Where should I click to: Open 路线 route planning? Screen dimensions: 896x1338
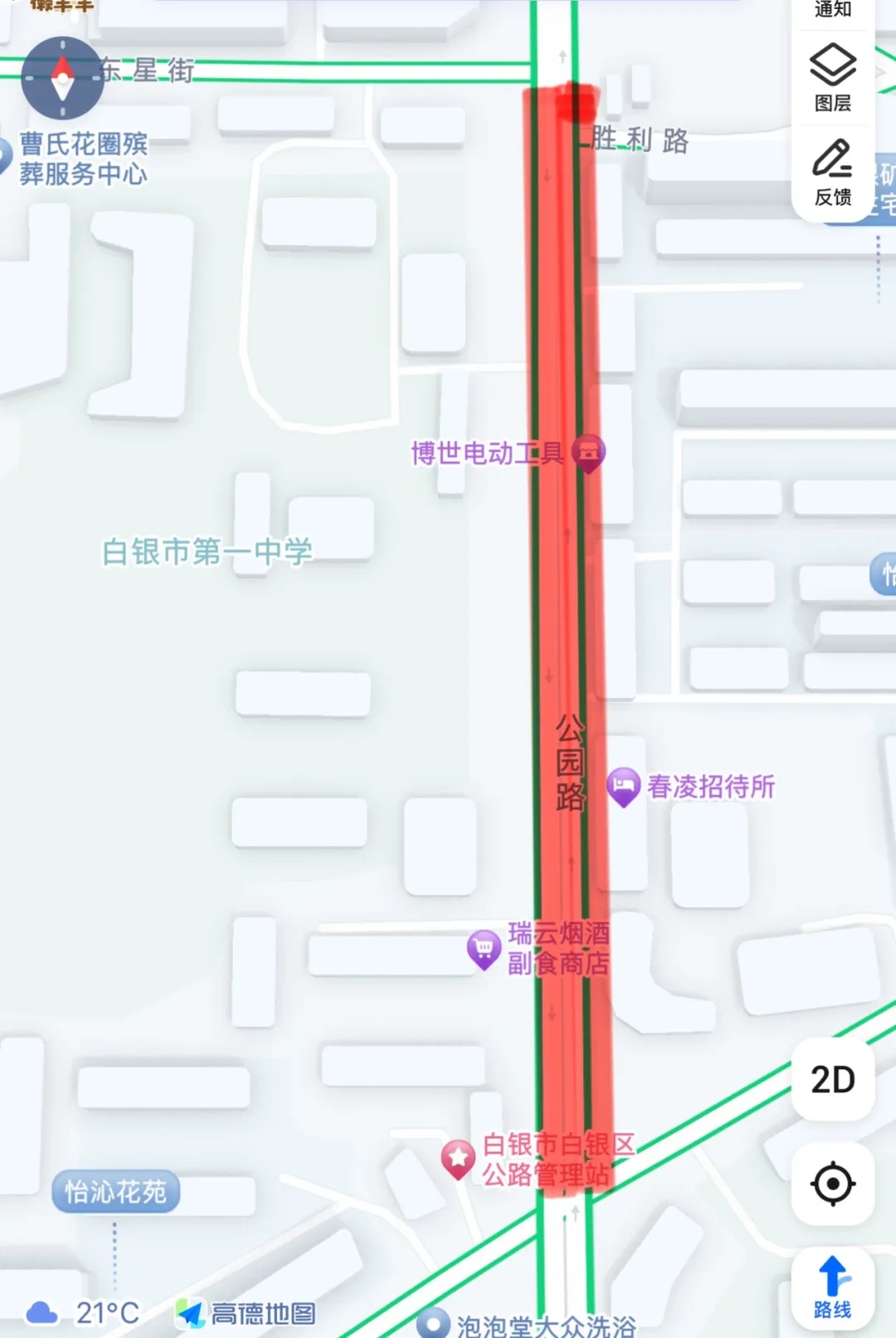coord(832,1287)
